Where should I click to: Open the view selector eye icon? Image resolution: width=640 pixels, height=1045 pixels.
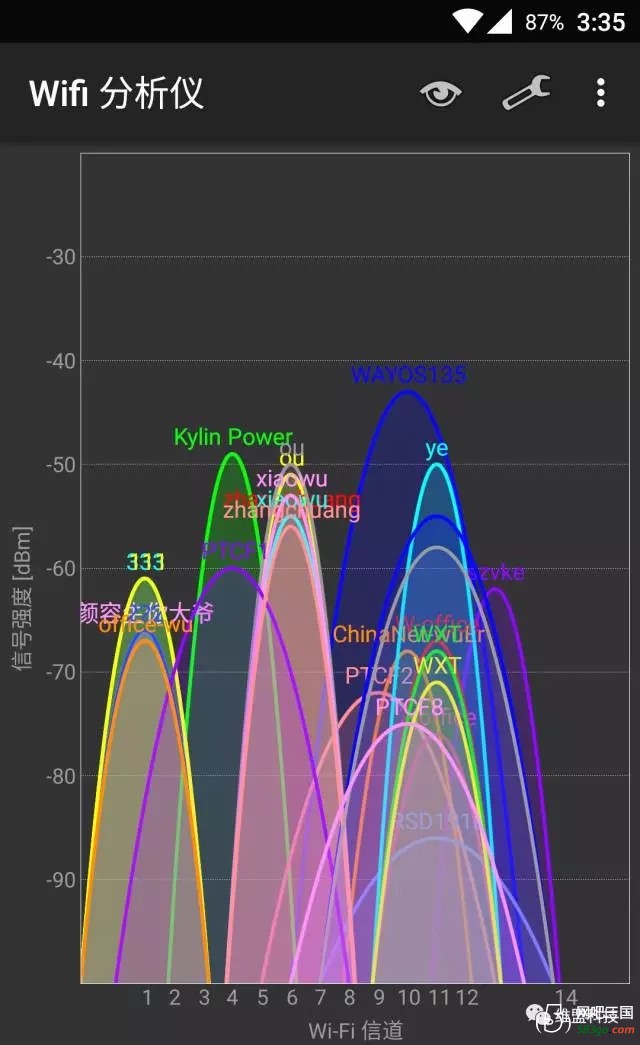[441, 93]
